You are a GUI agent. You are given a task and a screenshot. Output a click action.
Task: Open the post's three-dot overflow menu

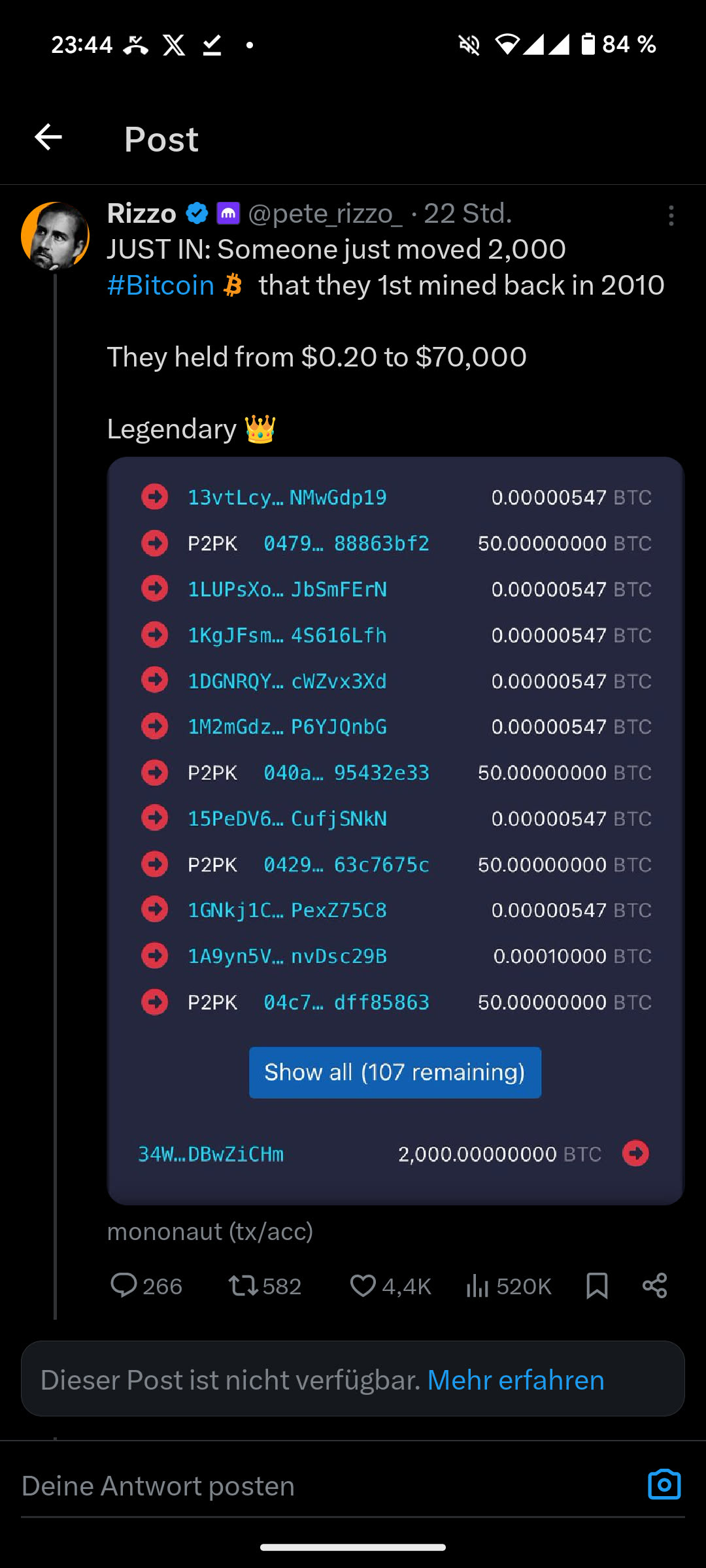point(671,216)
